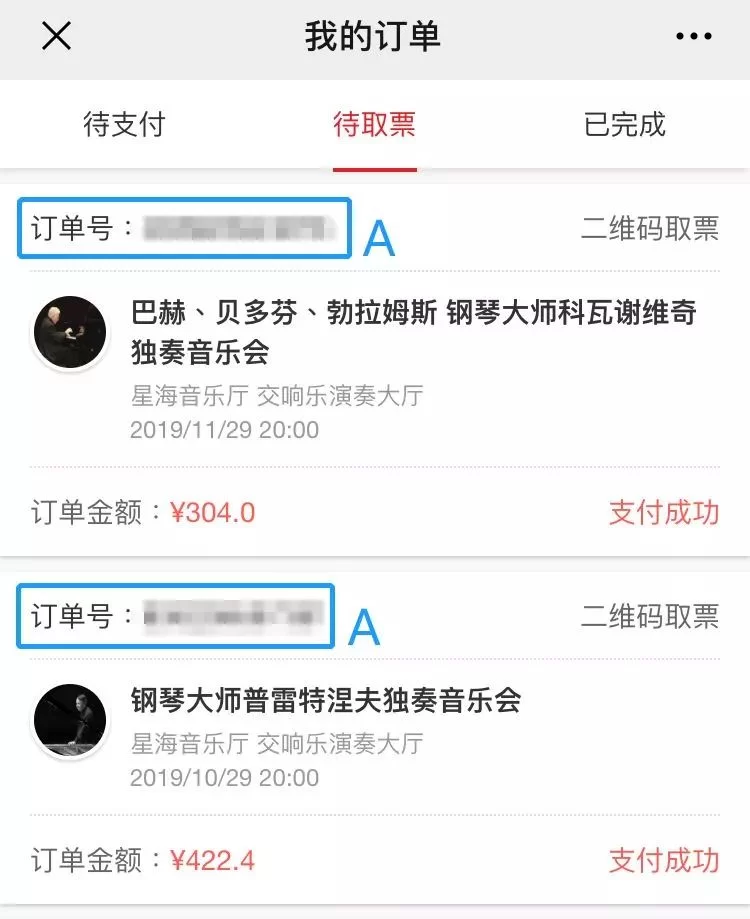This screenshot has height=919, width=750.
Task: Switch to the 待支付 tab
Action: tap(124, 125)
